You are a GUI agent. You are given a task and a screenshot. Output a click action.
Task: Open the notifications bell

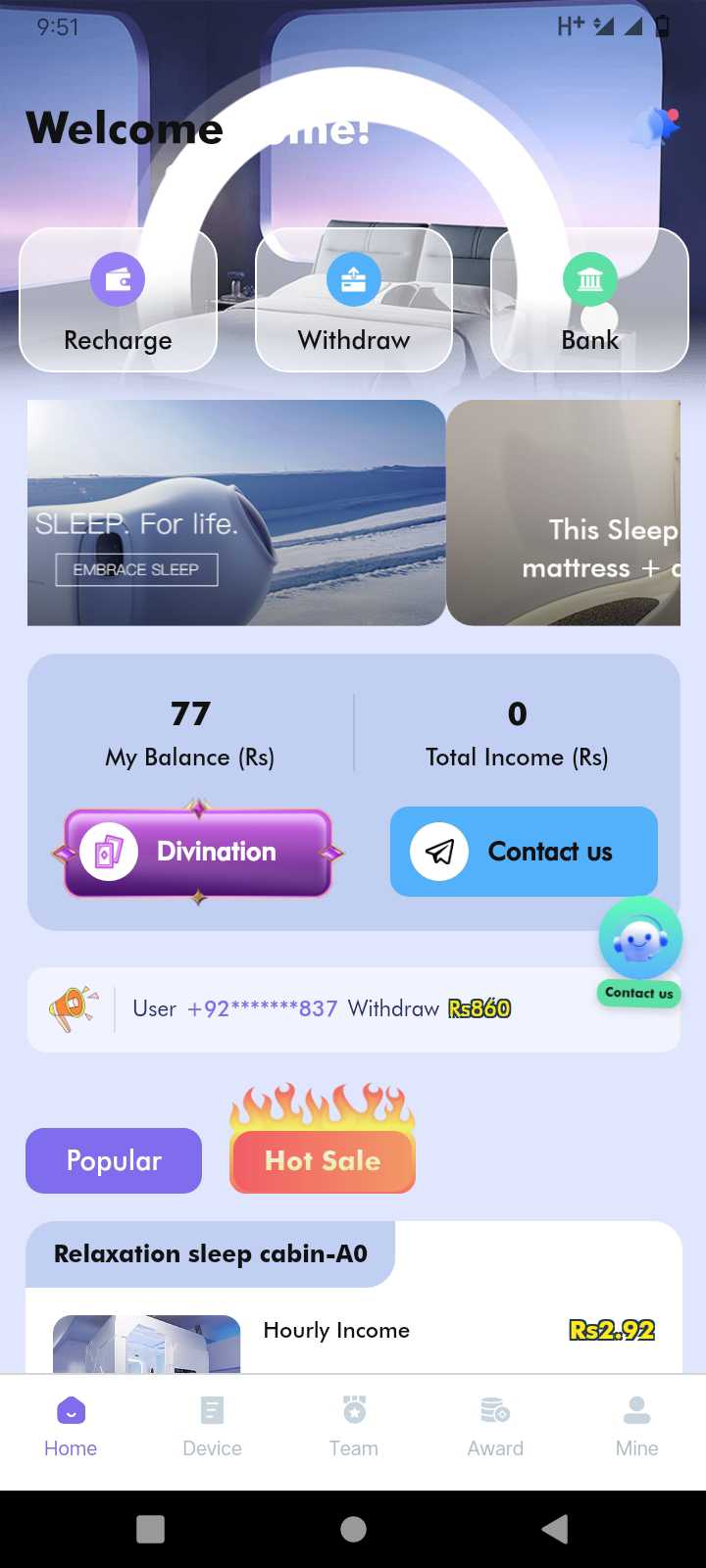click(x=654, y=127)
